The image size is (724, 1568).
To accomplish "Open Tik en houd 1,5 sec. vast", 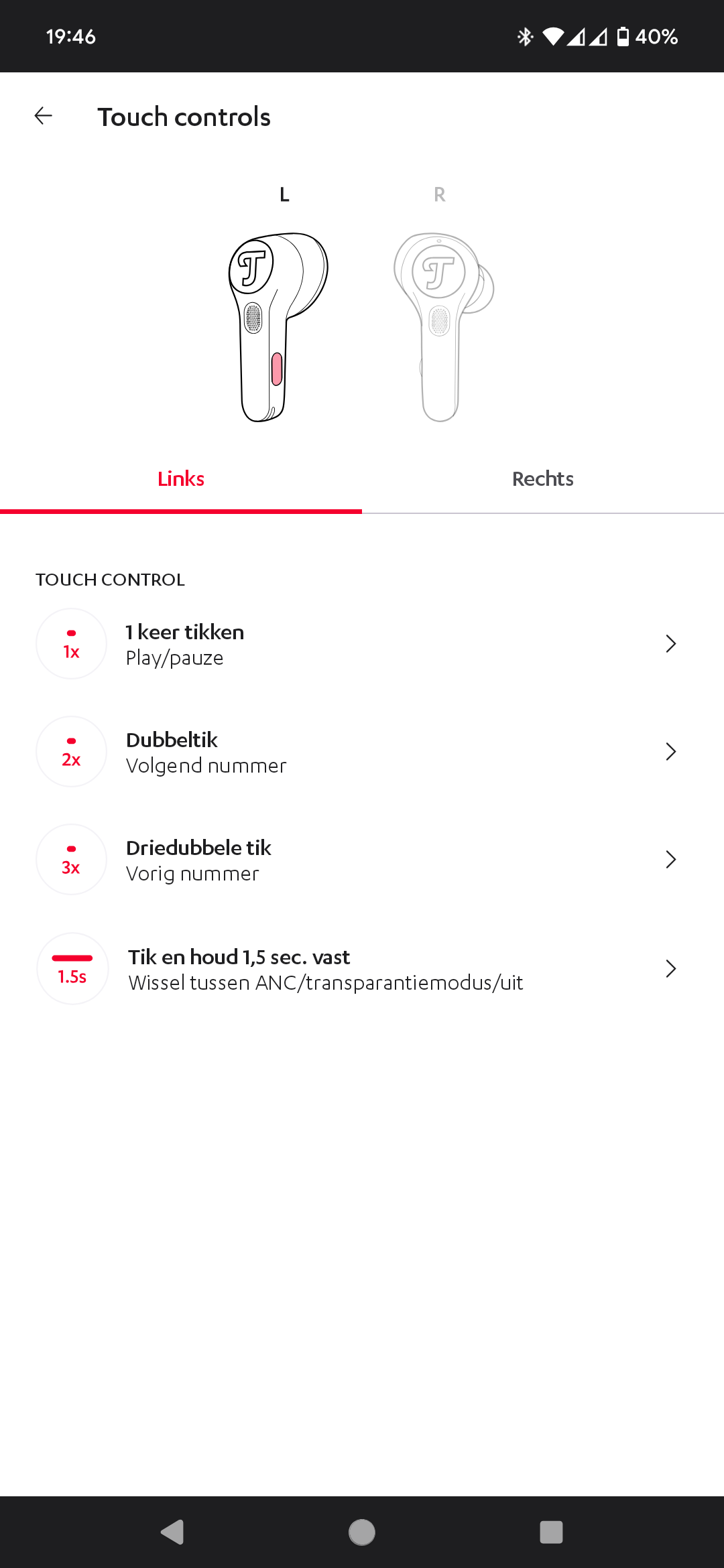I will [362, 969].
